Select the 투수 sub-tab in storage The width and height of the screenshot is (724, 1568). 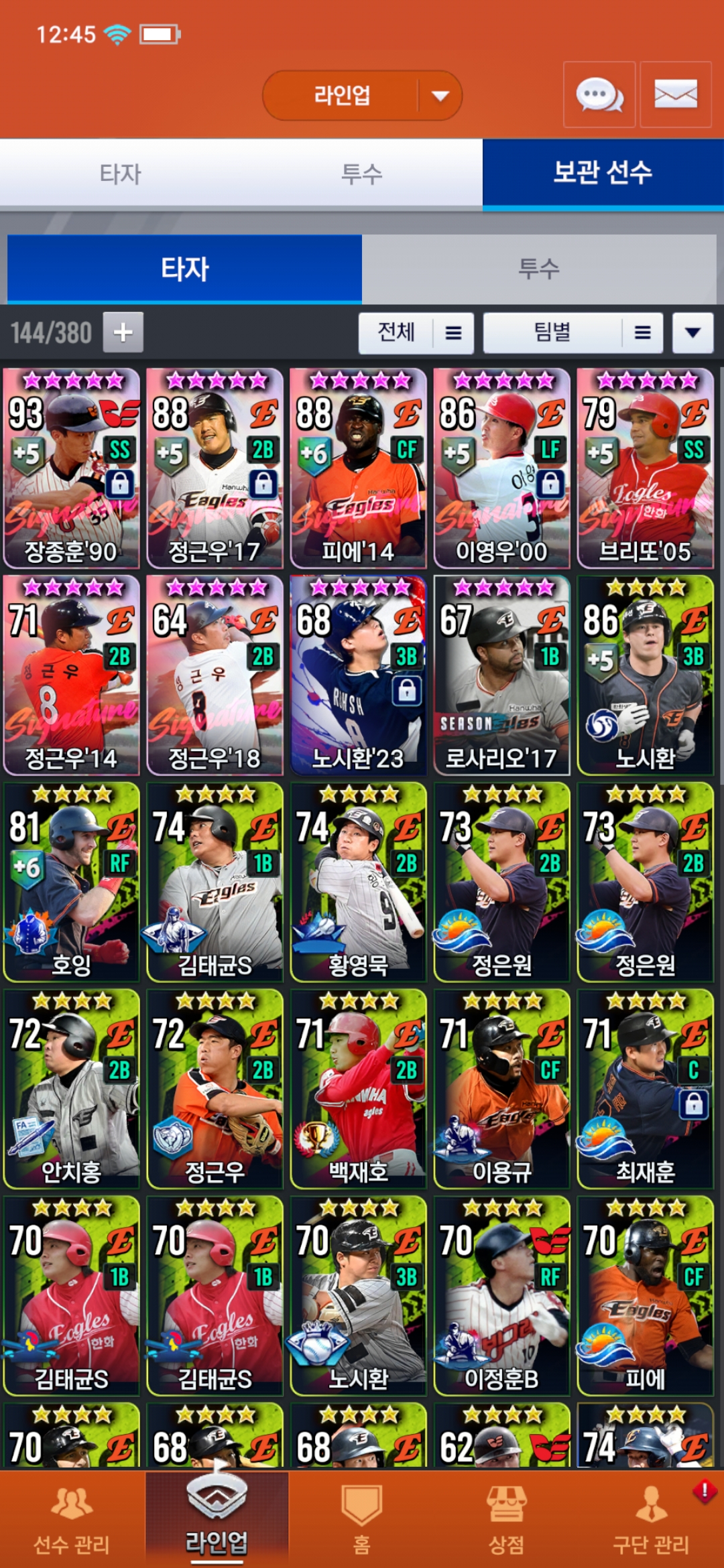538,269
